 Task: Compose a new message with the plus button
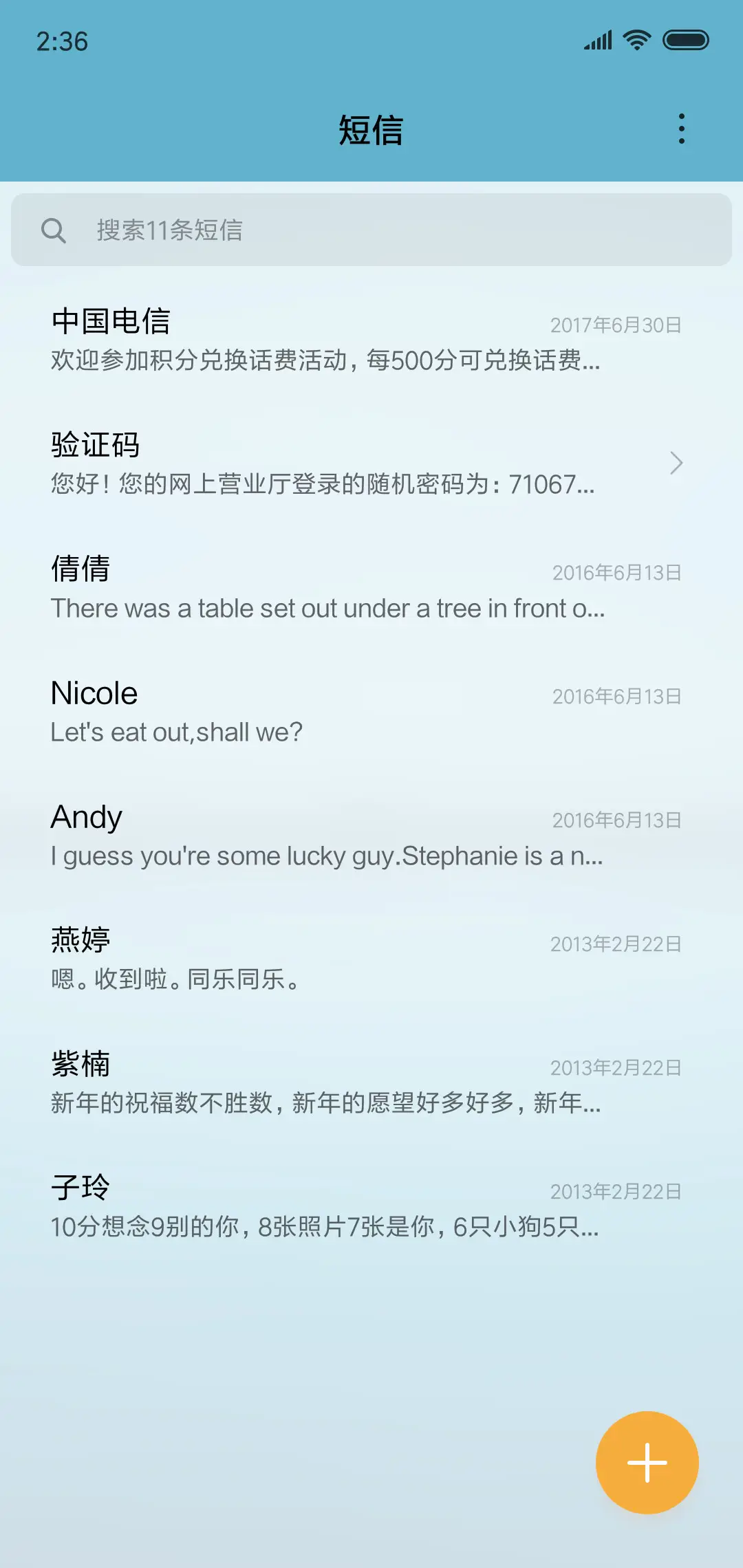pos(647,1462)
